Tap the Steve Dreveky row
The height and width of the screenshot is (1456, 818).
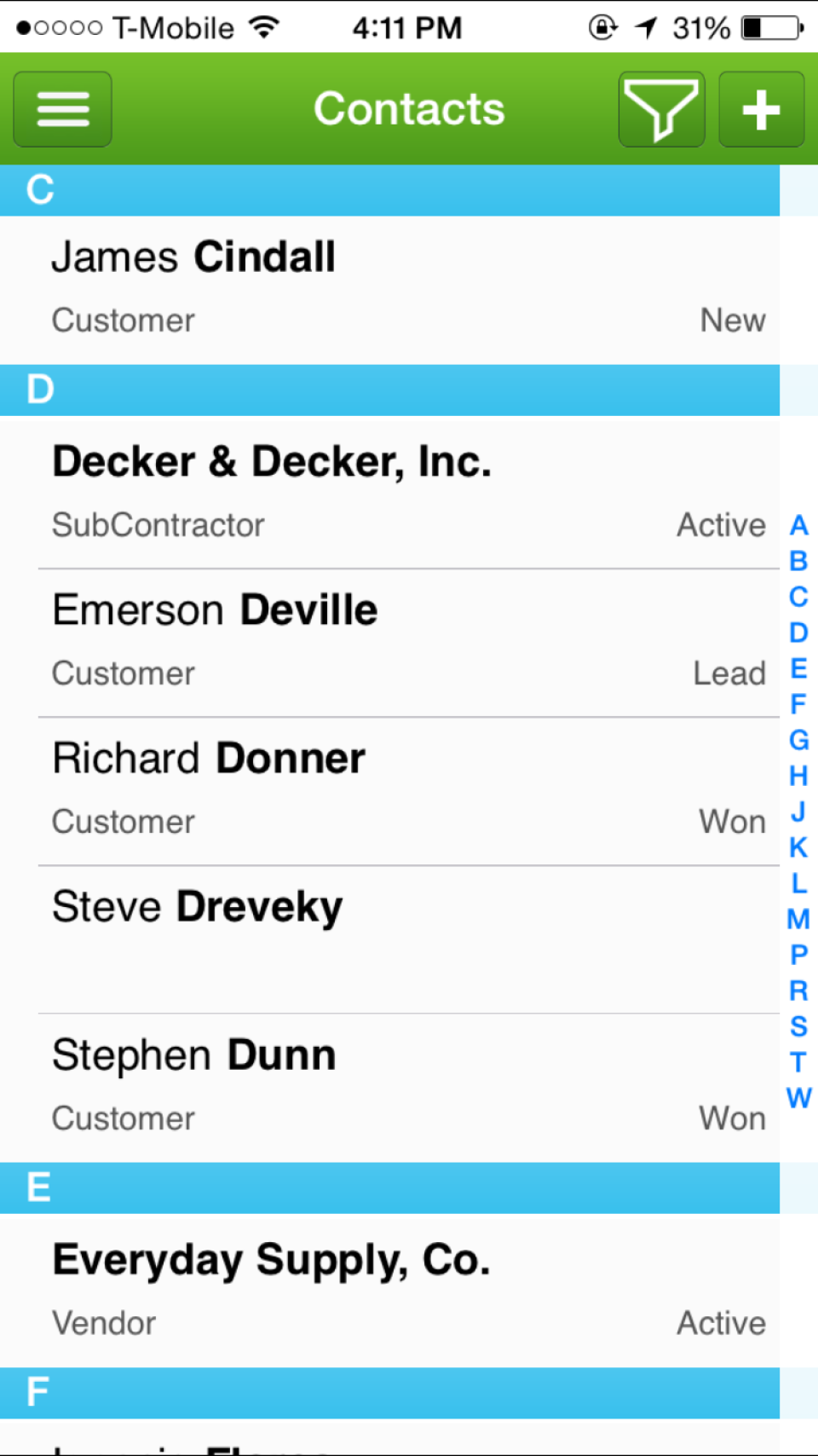pyautogui.click(x=389, y=938)
